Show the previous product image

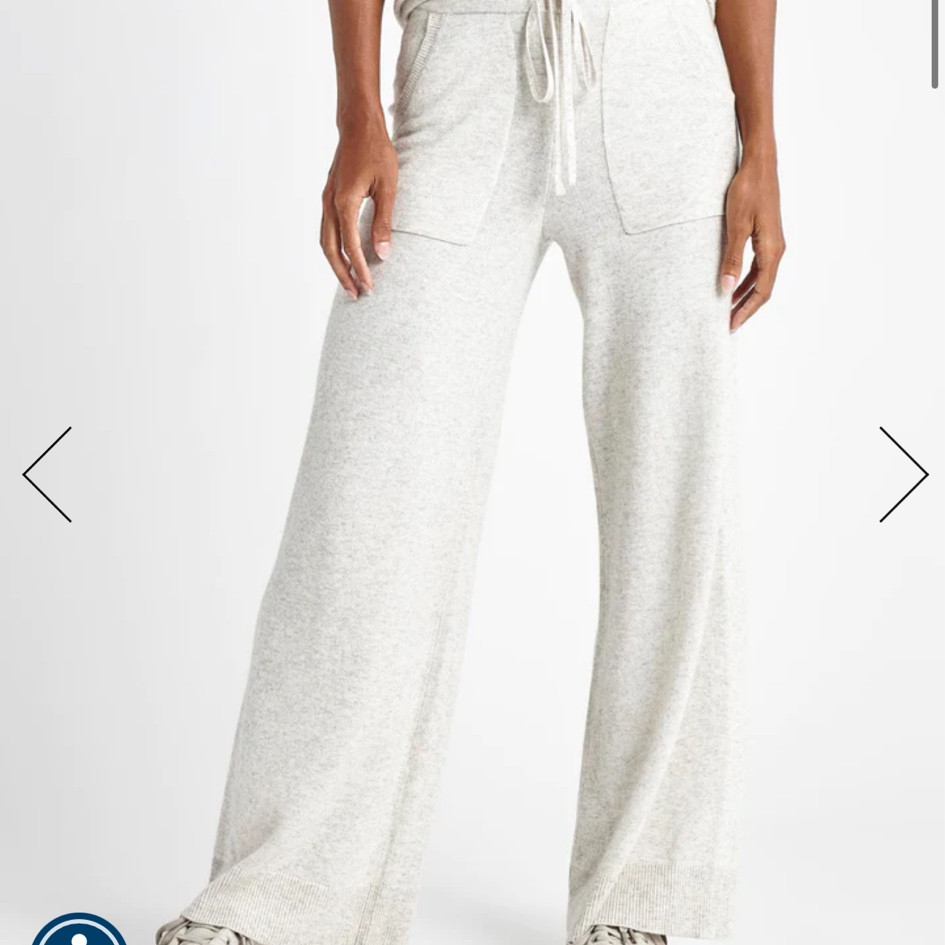(47, 474)
